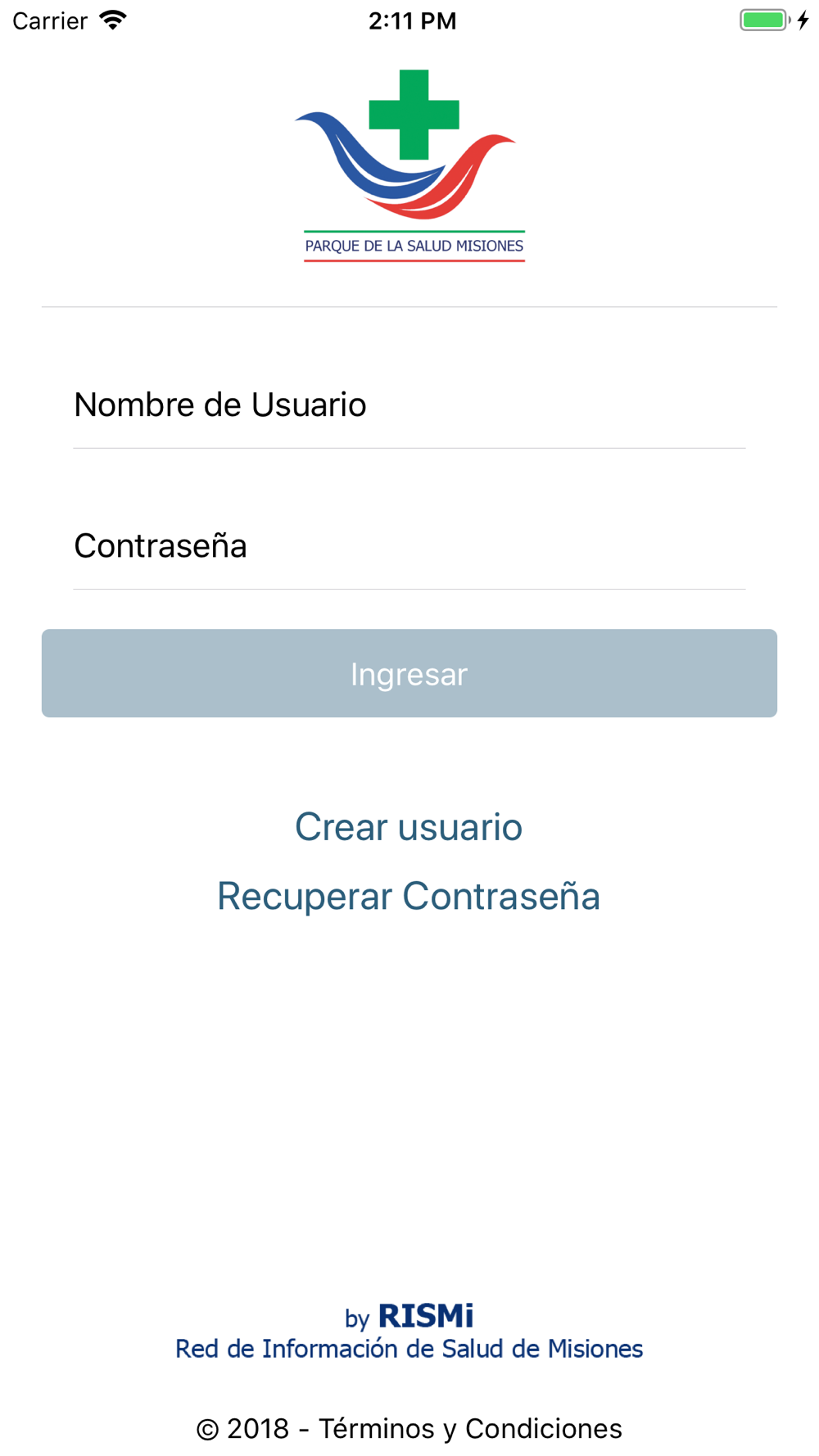Tap the Nombre de Usuario field
This screenshot has width=819, height=1456.
[x=409, y=405]
